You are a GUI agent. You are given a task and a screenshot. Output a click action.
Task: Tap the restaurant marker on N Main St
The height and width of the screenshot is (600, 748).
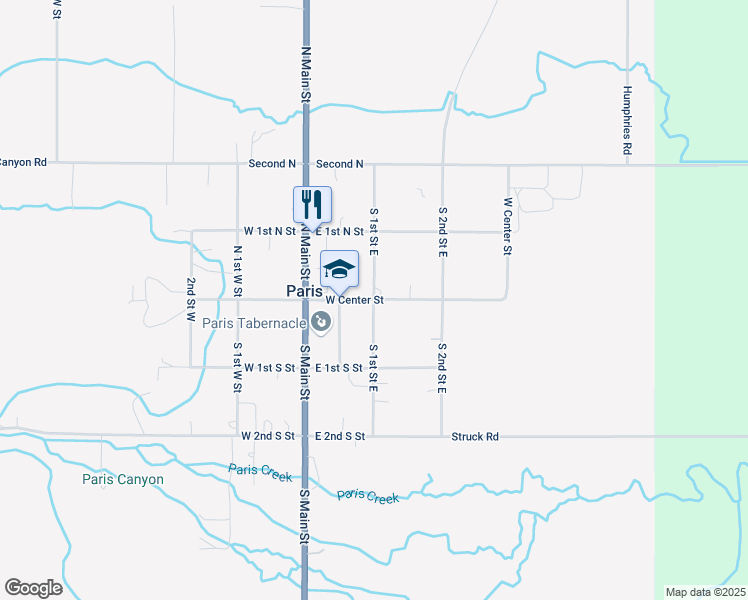pyautogui.click(x=312, y=205)
